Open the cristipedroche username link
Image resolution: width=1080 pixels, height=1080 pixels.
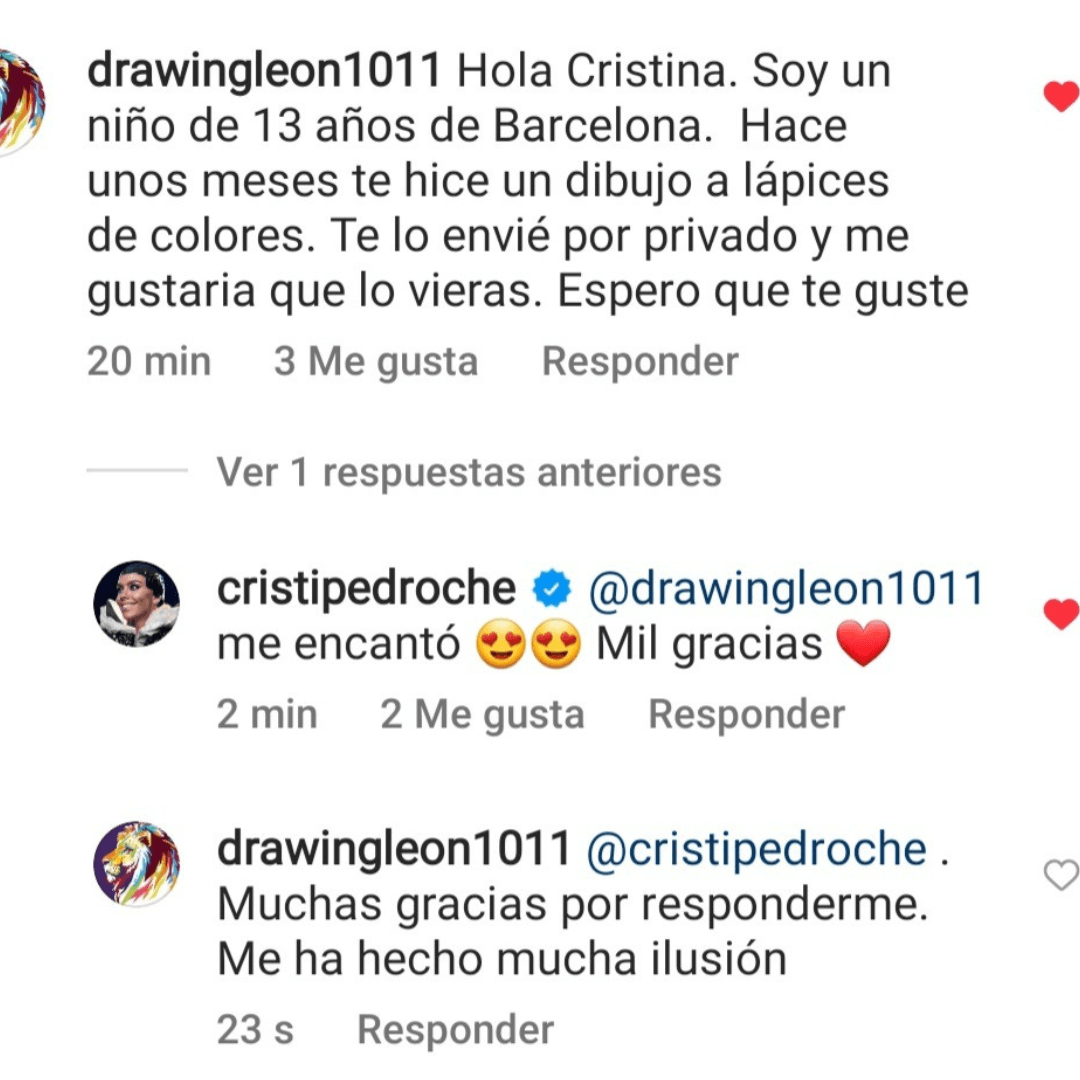[x=366, y=590]
